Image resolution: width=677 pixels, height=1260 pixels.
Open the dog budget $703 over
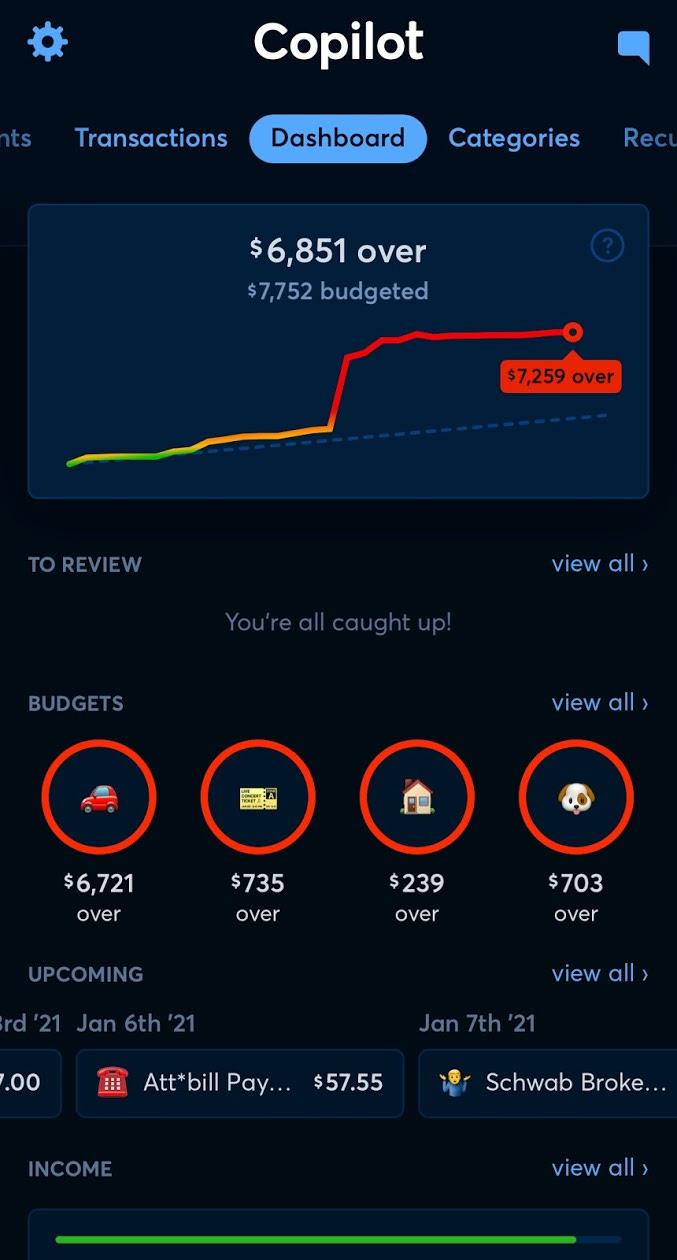(x=576, y=797)
